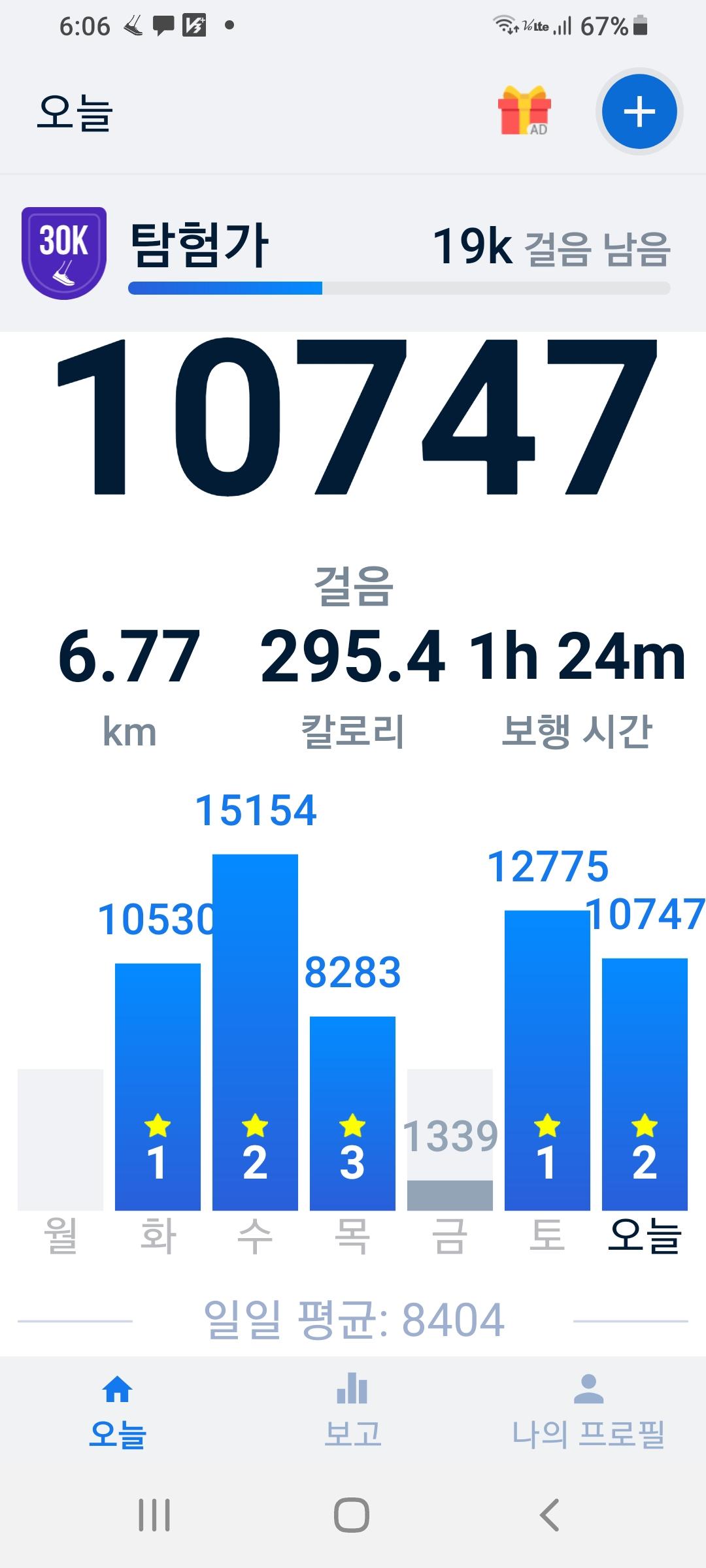Open the gift box ad reward
This screenshot has width=706, height=1568.
524,111
